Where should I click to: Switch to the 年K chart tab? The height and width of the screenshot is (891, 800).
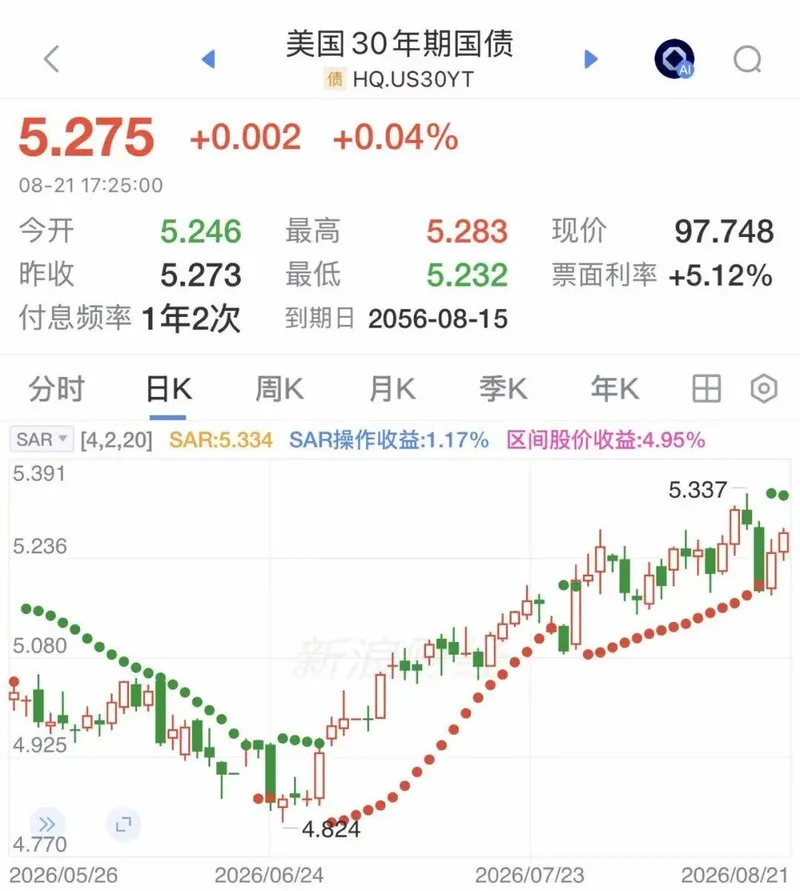[x=615, y=389]
